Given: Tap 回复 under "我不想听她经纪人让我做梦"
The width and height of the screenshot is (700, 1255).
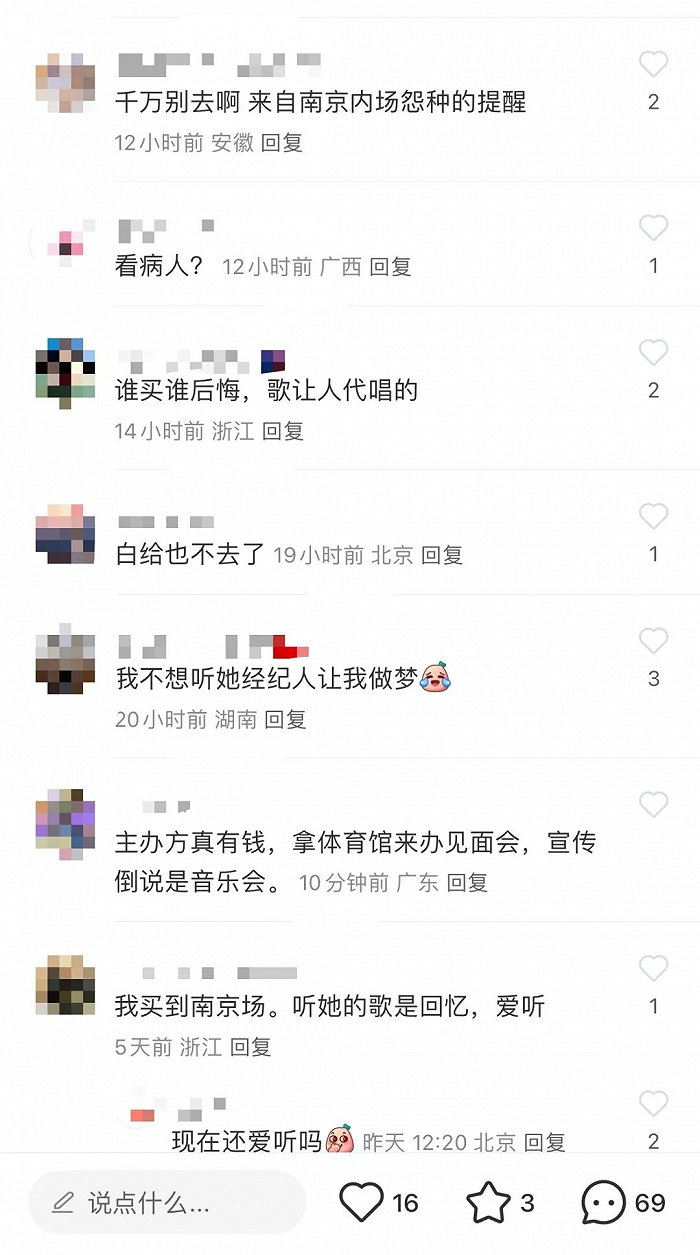Looking at the screenshot, I should tap(285, 719).
